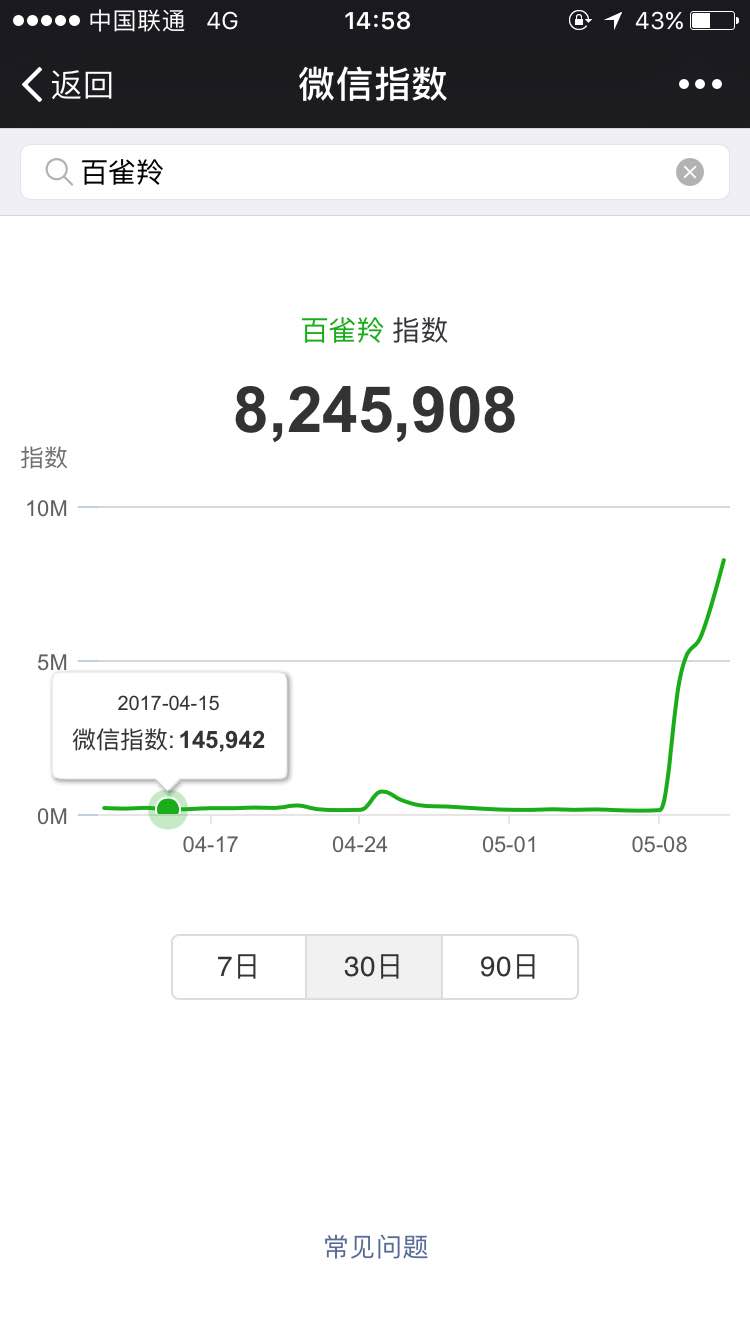The width and height of the screenshot is (750, 1334).
Task: Select the 30日 range
Action: (x=374, y=967)
